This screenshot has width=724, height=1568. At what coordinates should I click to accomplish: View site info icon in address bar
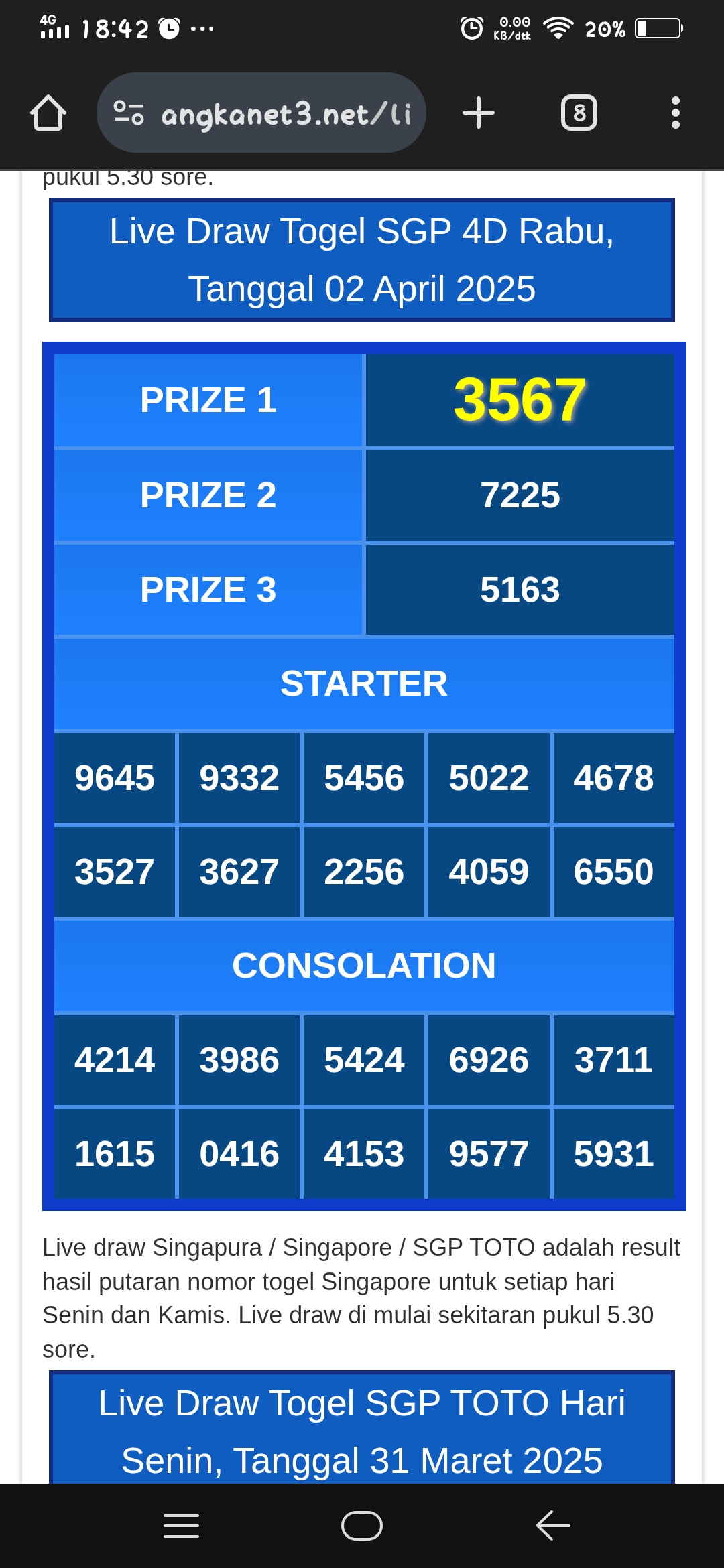(128, 113)
